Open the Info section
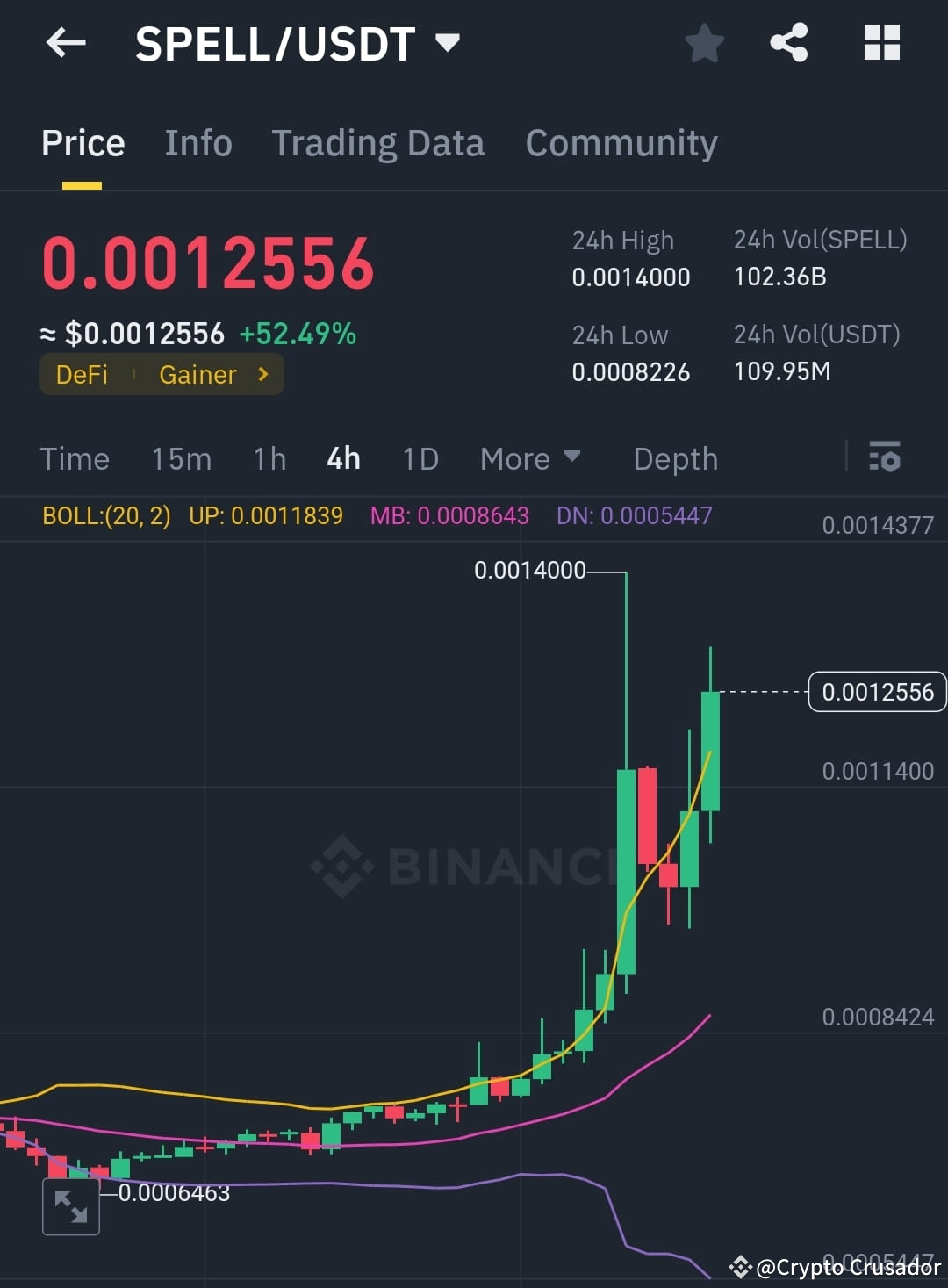 pyautogui.click(x=197, y=142)
